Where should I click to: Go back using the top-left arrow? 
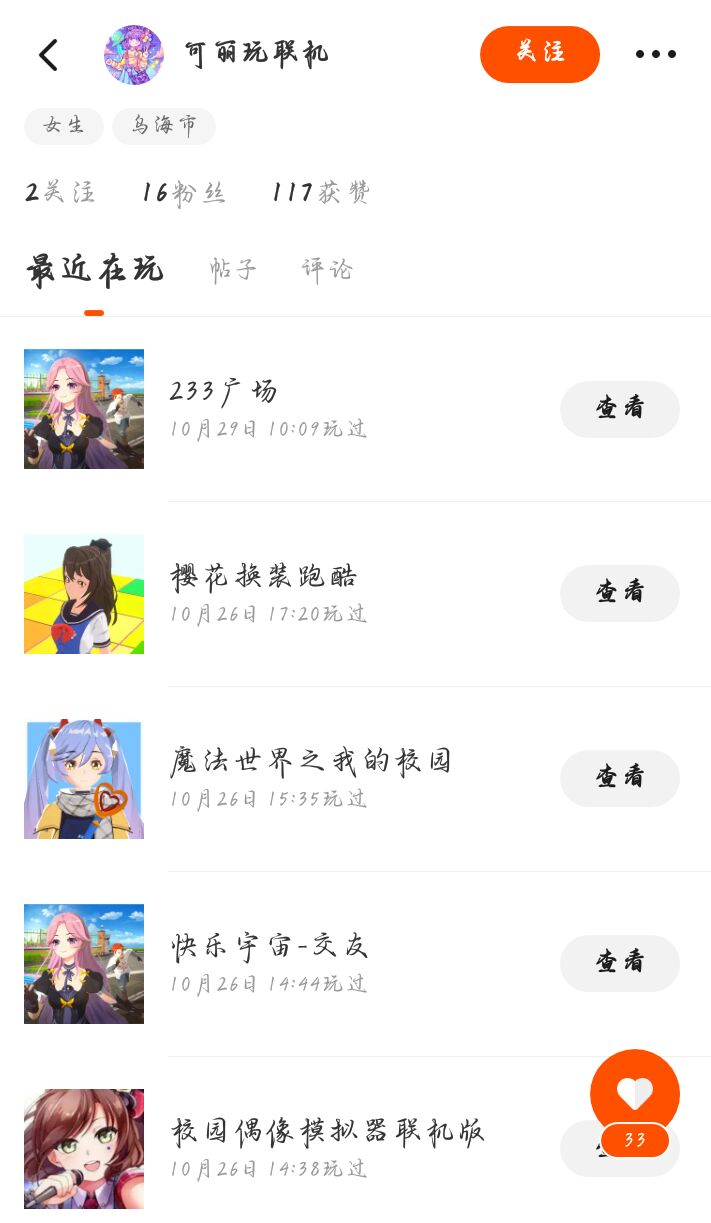tap(48, 55)
